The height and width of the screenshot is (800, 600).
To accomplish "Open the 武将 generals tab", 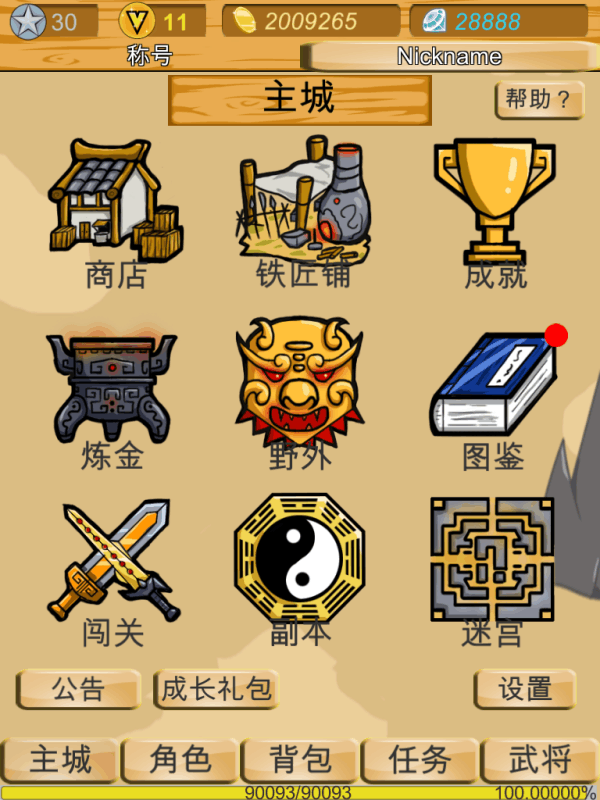I will pos(540,760).
